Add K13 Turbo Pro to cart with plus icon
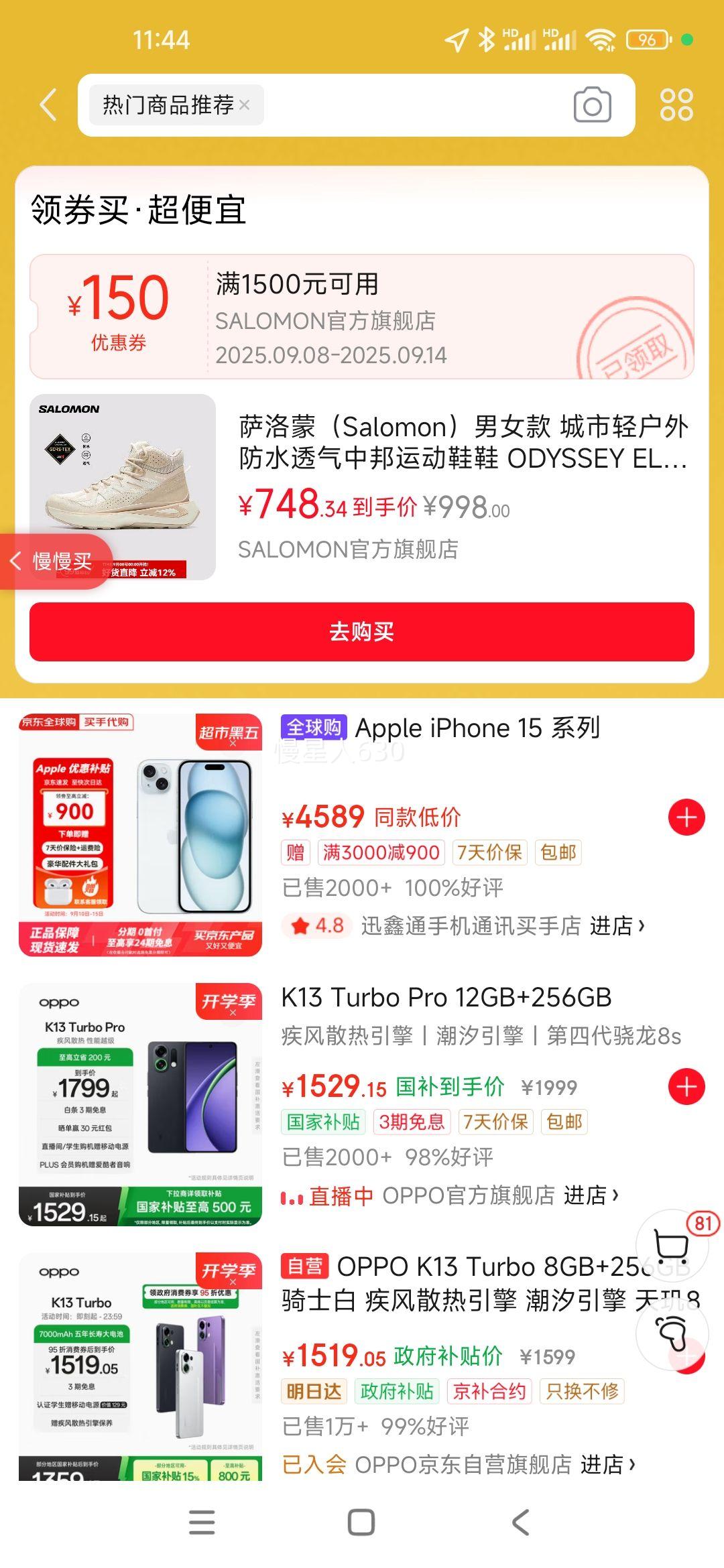This screenshot has width=724, height=1568. [x=686, y=1086]
